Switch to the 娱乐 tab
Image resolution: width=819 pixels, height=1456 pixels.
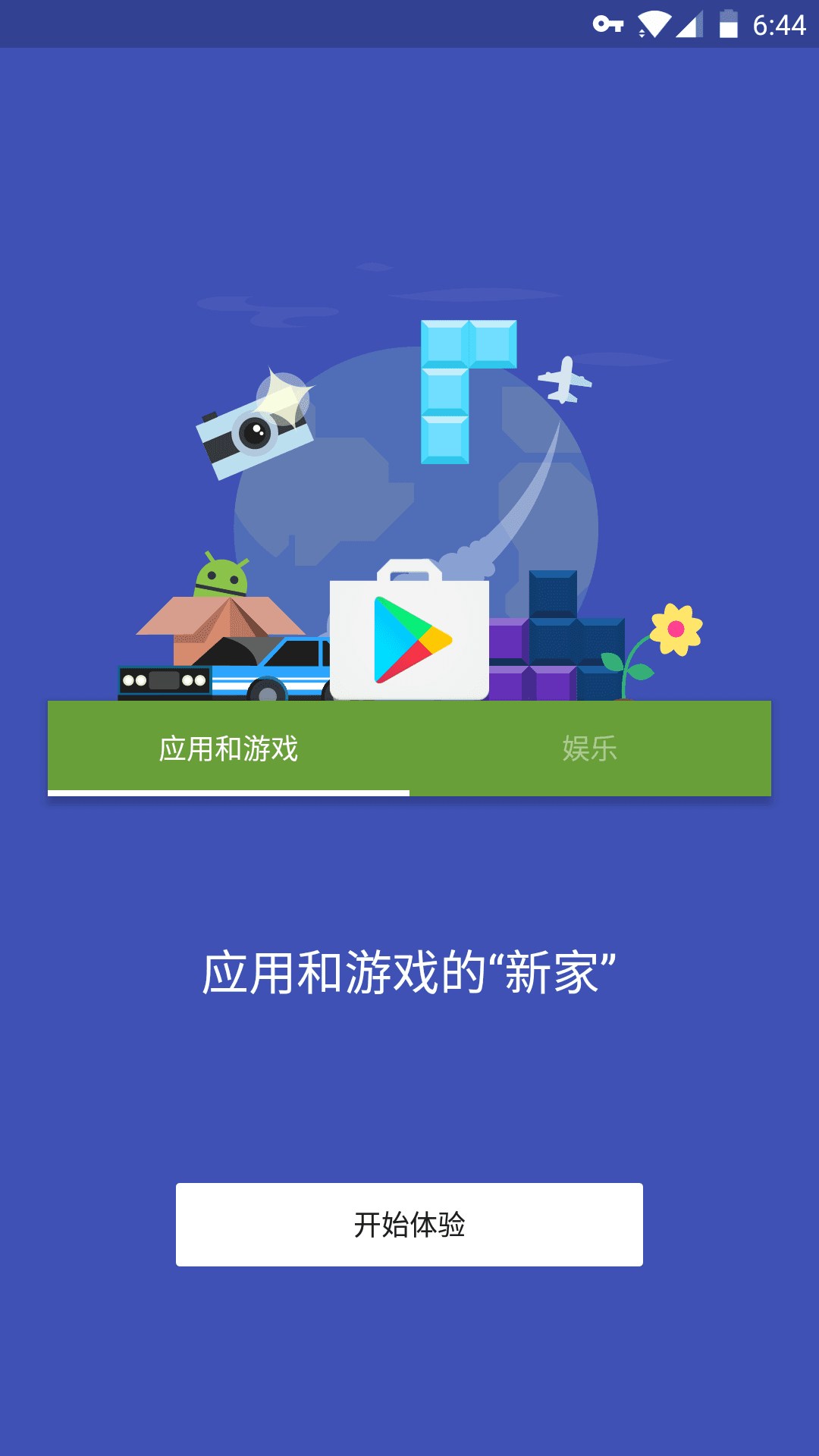coord(590,748)
